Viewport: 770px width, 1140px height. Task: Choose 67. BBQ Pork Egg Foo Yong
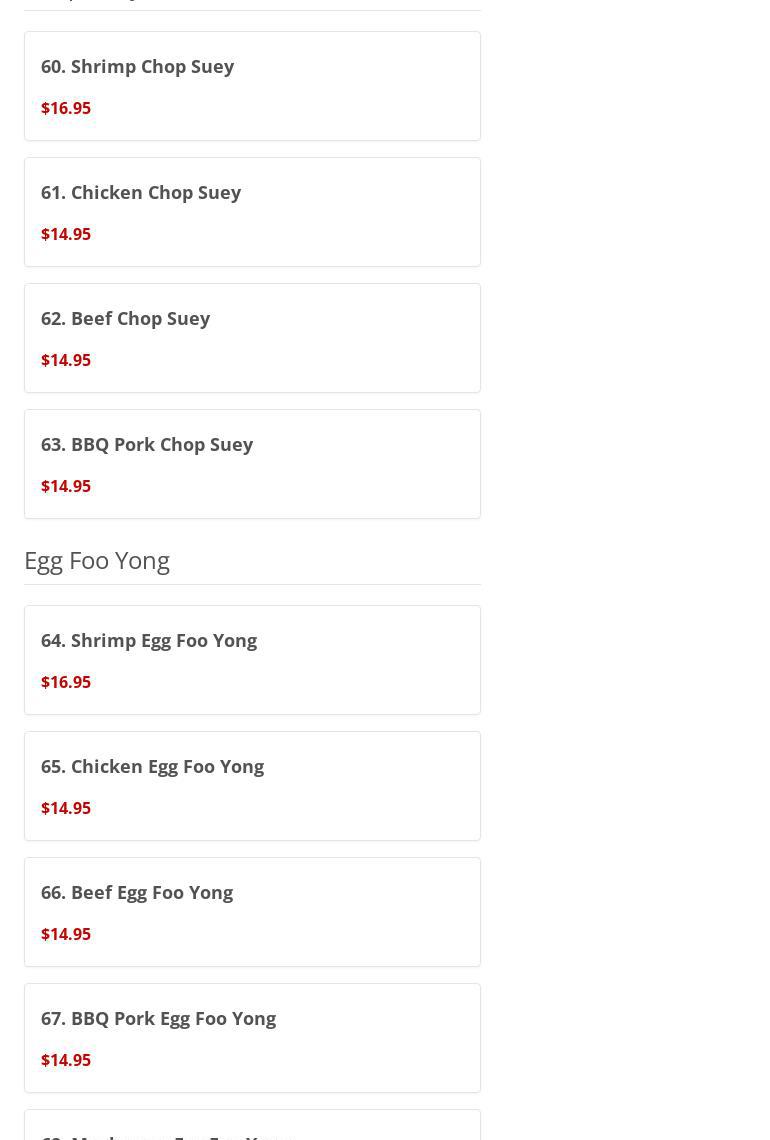pos(252,1038)
